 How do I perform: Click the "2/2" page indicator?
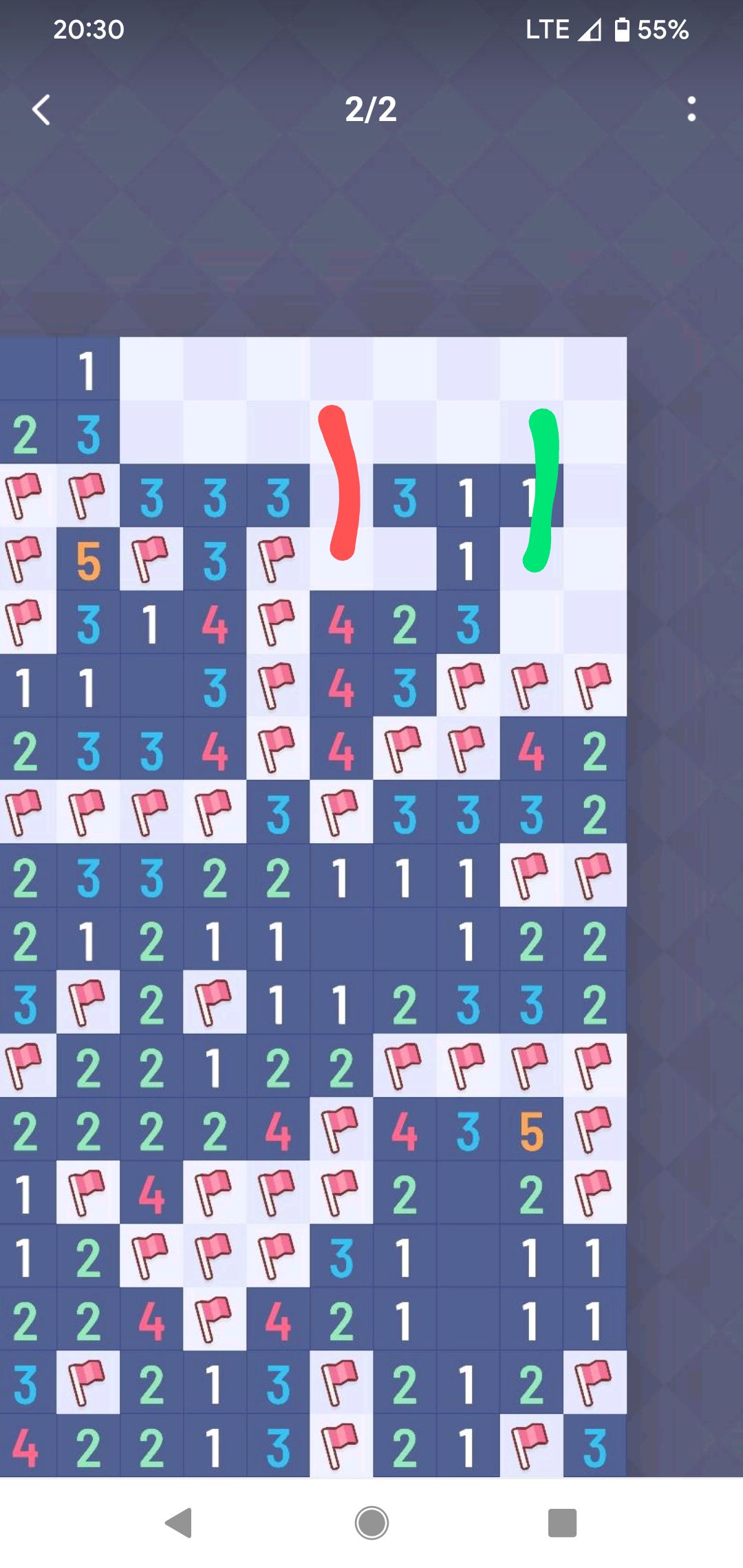point(371,111)
